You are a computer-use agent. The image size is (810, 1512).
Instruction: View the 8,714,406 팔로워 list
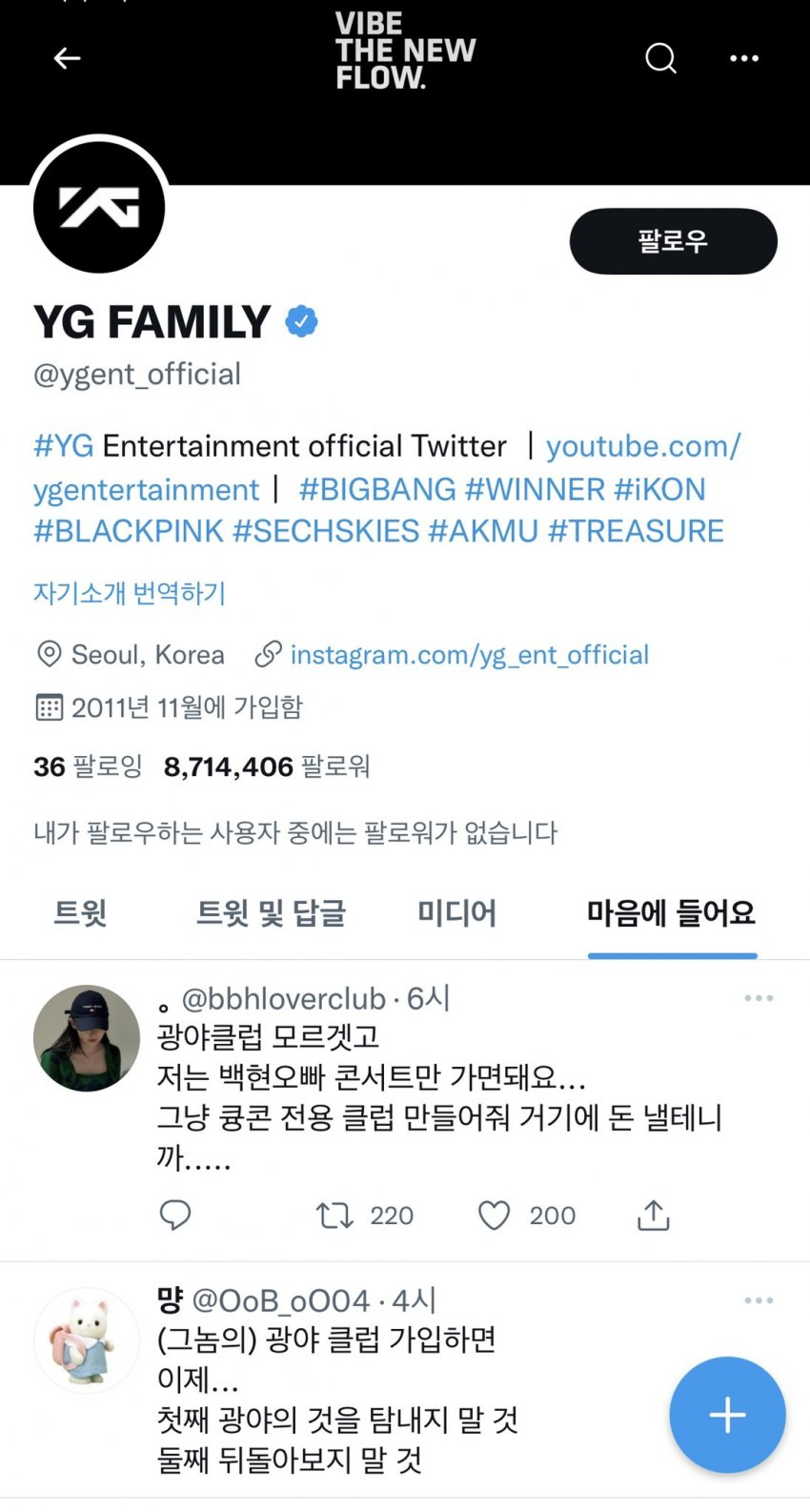[267, 766]
